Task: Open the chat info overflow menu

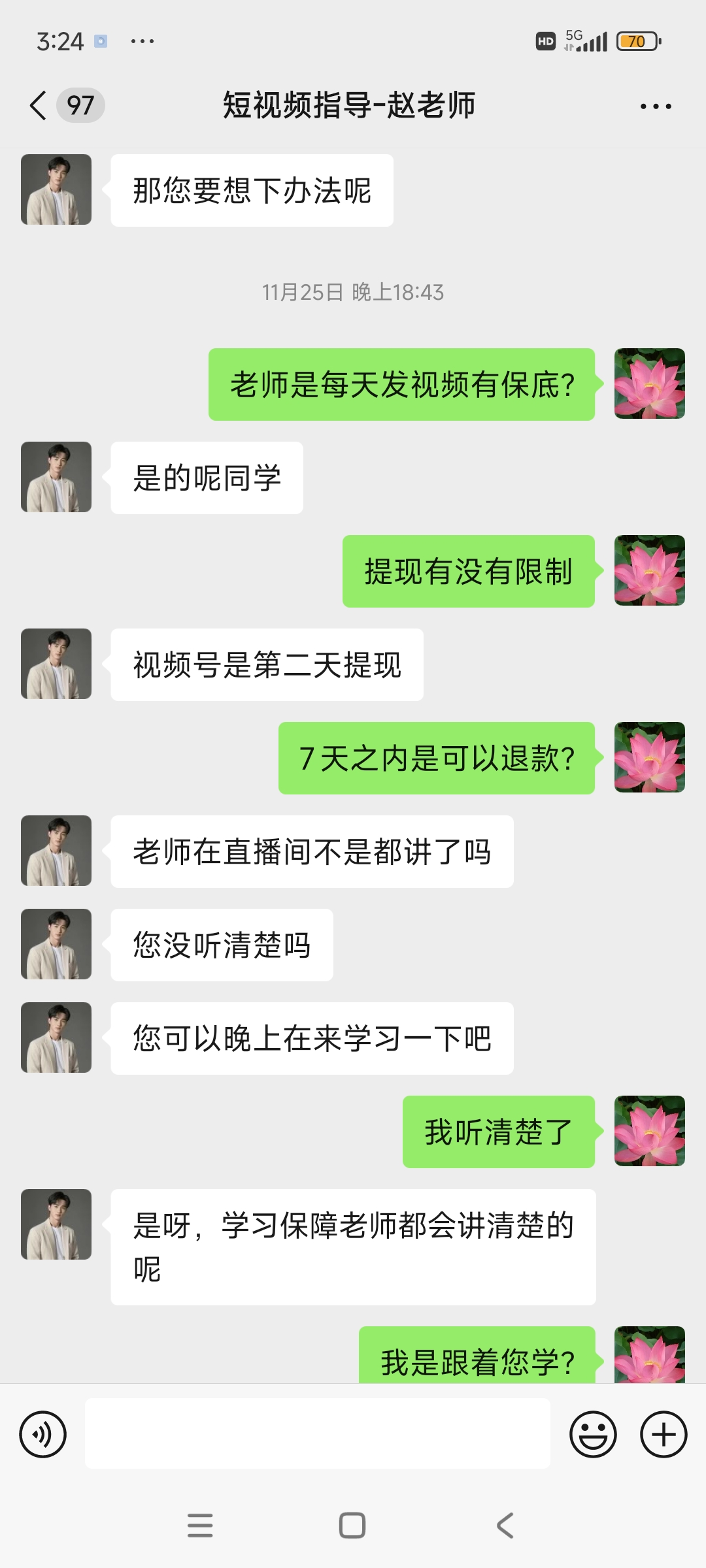Action: click(656, 106)
